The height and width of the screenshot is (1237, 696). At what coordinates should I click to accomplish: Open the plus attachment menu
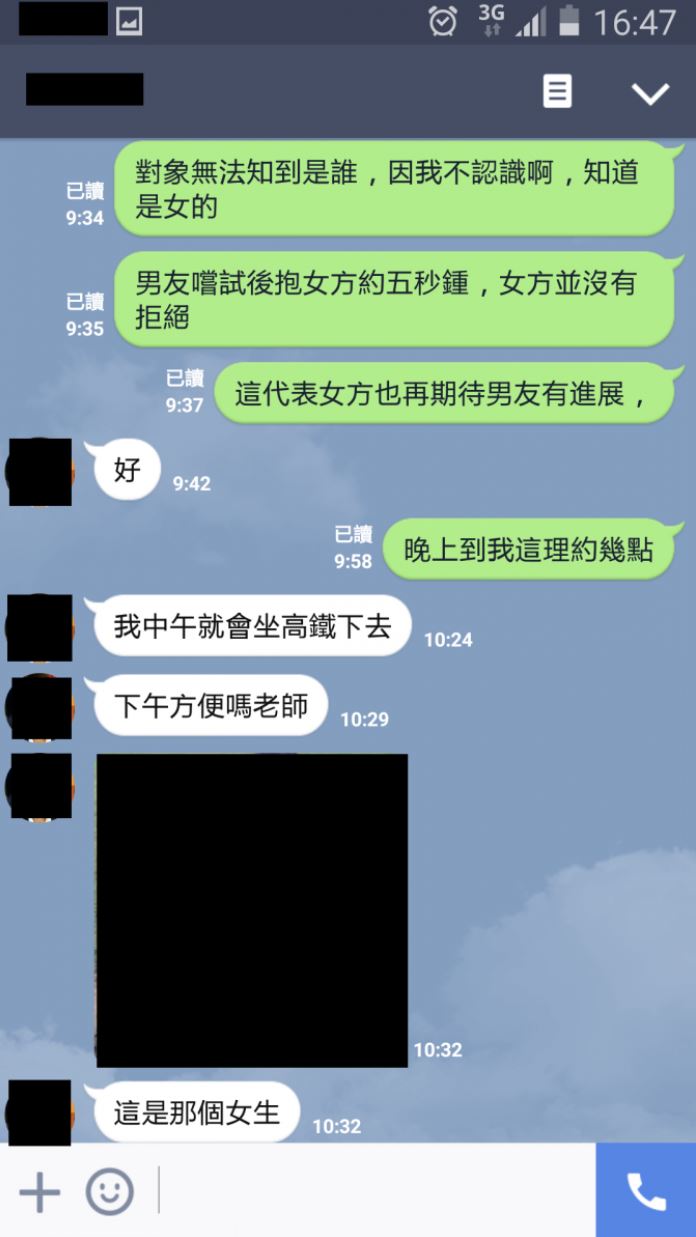40,1192
